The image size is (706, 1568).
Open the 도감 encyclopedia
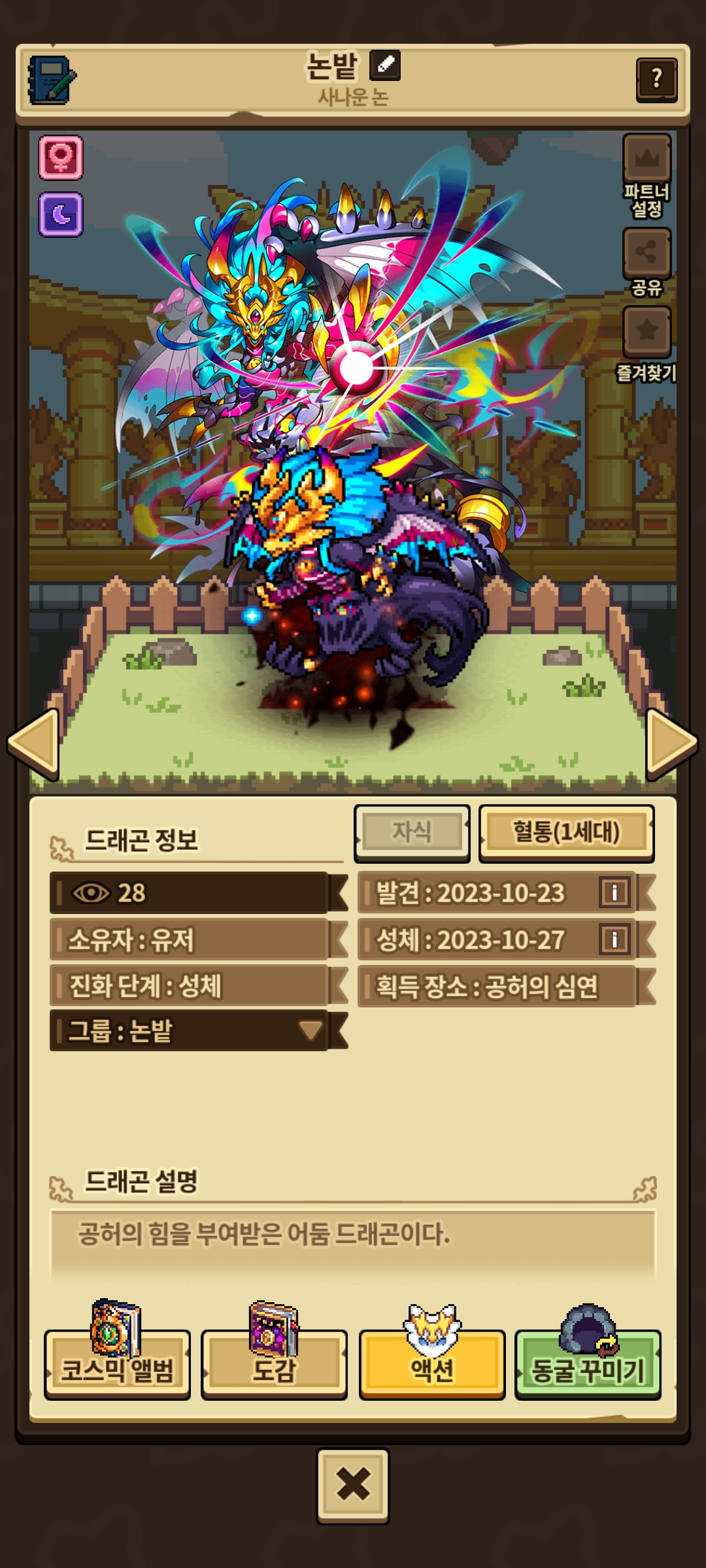click(x=274, y=1363)
